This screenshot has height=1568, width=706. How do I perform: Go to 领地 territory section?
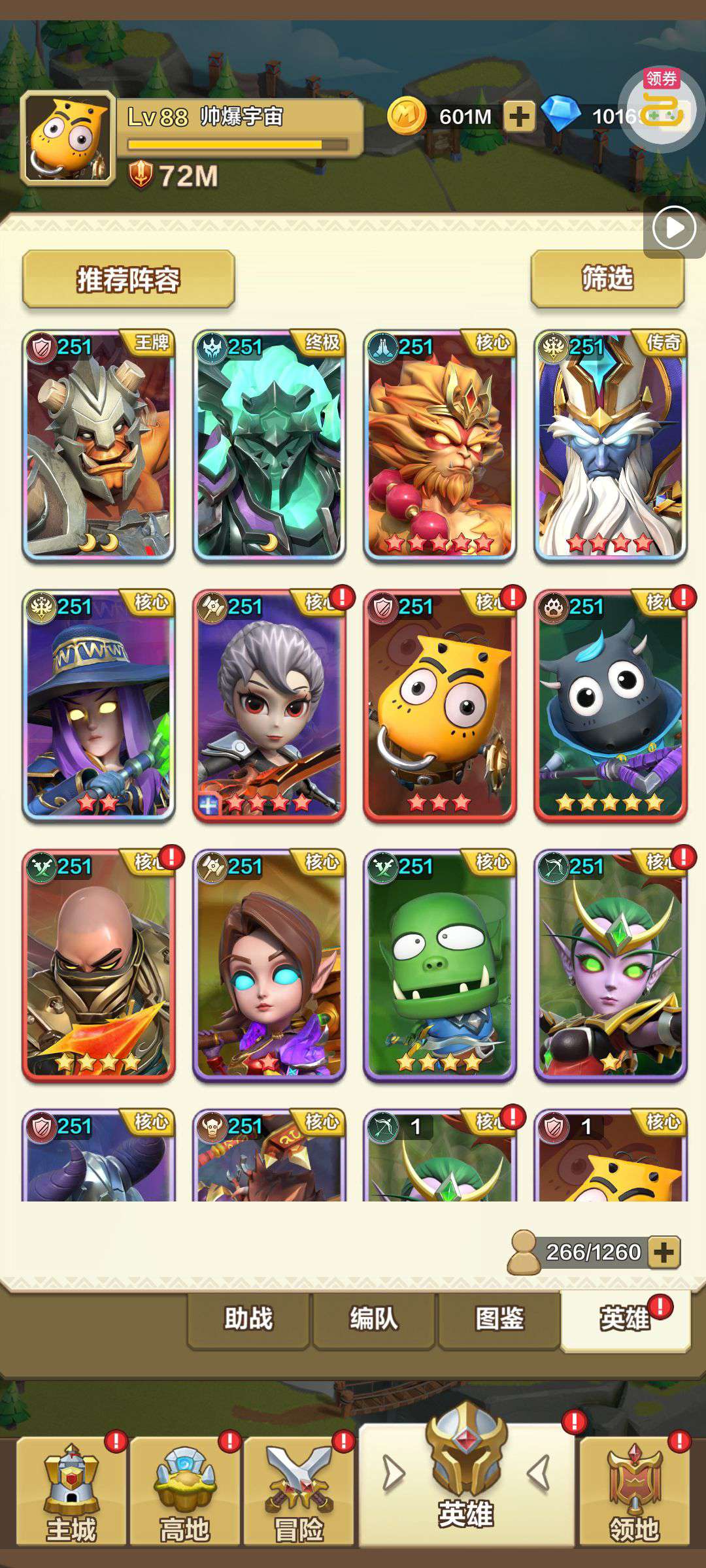[x=634, y=1492]
